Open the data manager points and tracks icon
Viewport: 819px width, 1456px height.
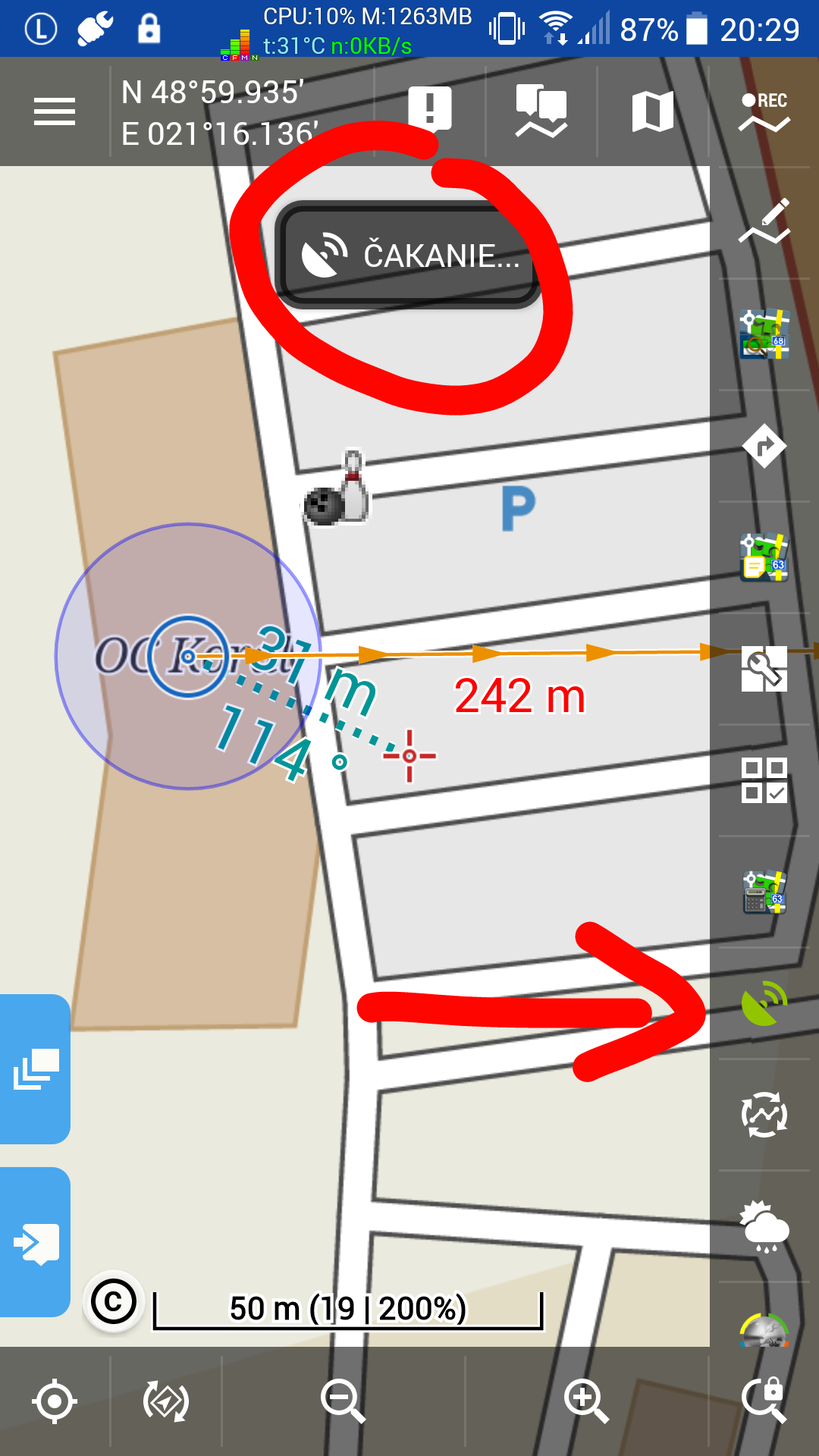(541, 111)
